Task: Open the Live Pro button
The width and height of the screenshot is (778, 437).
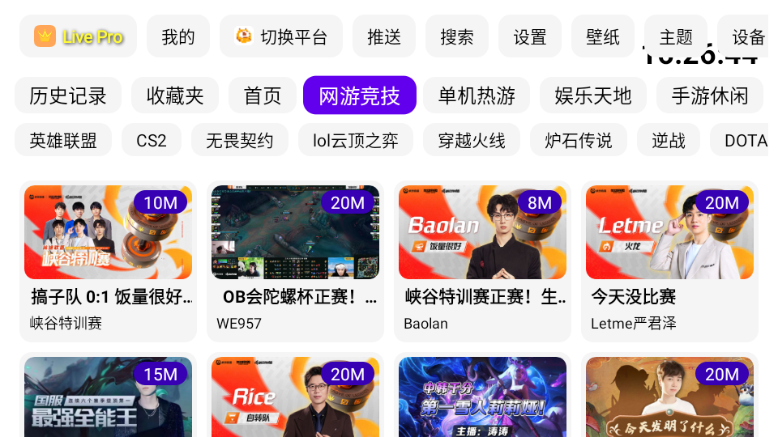Action: pyautogui.click(x=78, y=37)
